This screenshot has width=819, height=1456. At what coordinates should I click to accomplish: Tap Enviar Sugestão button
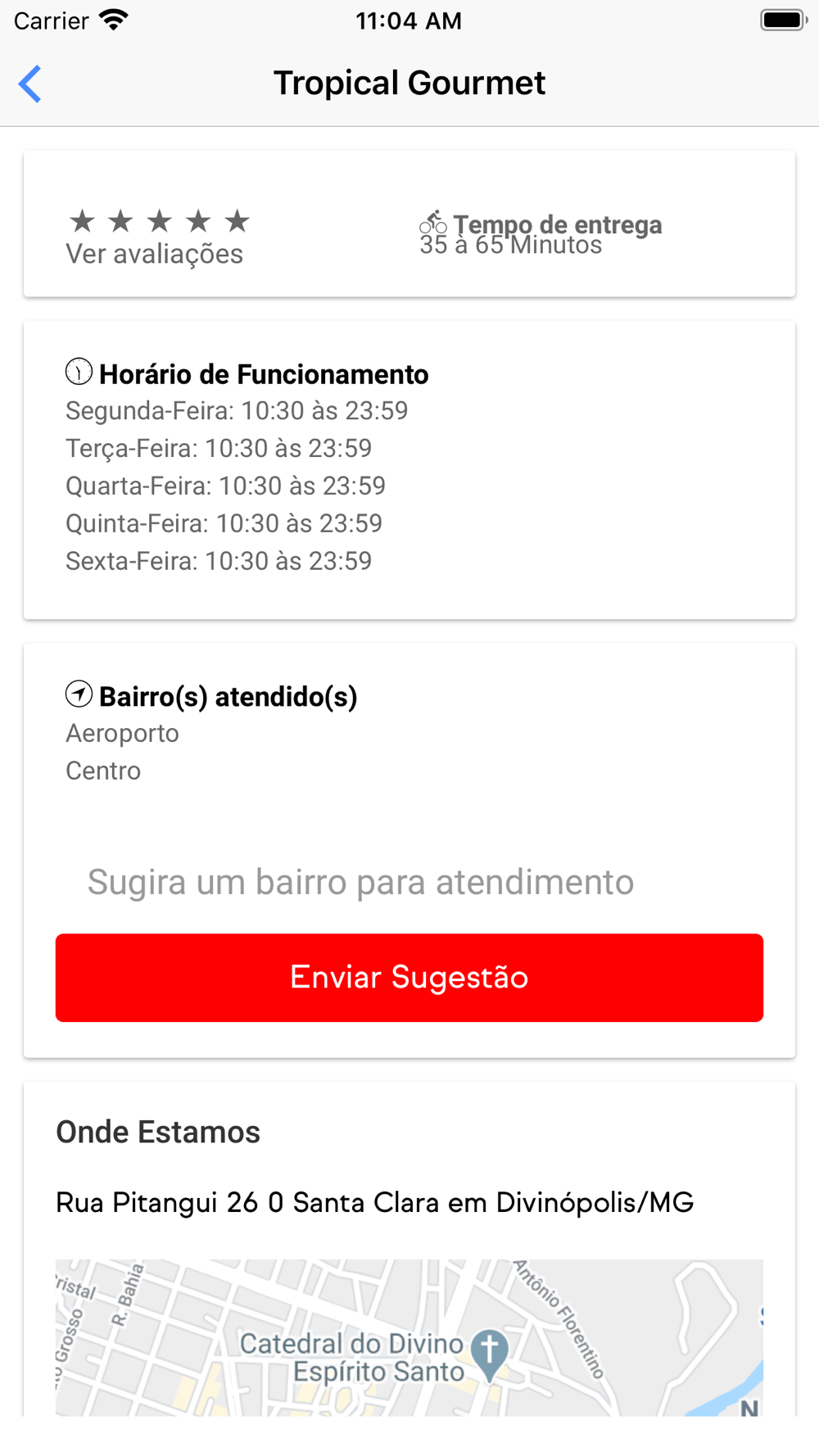point(409,977)
